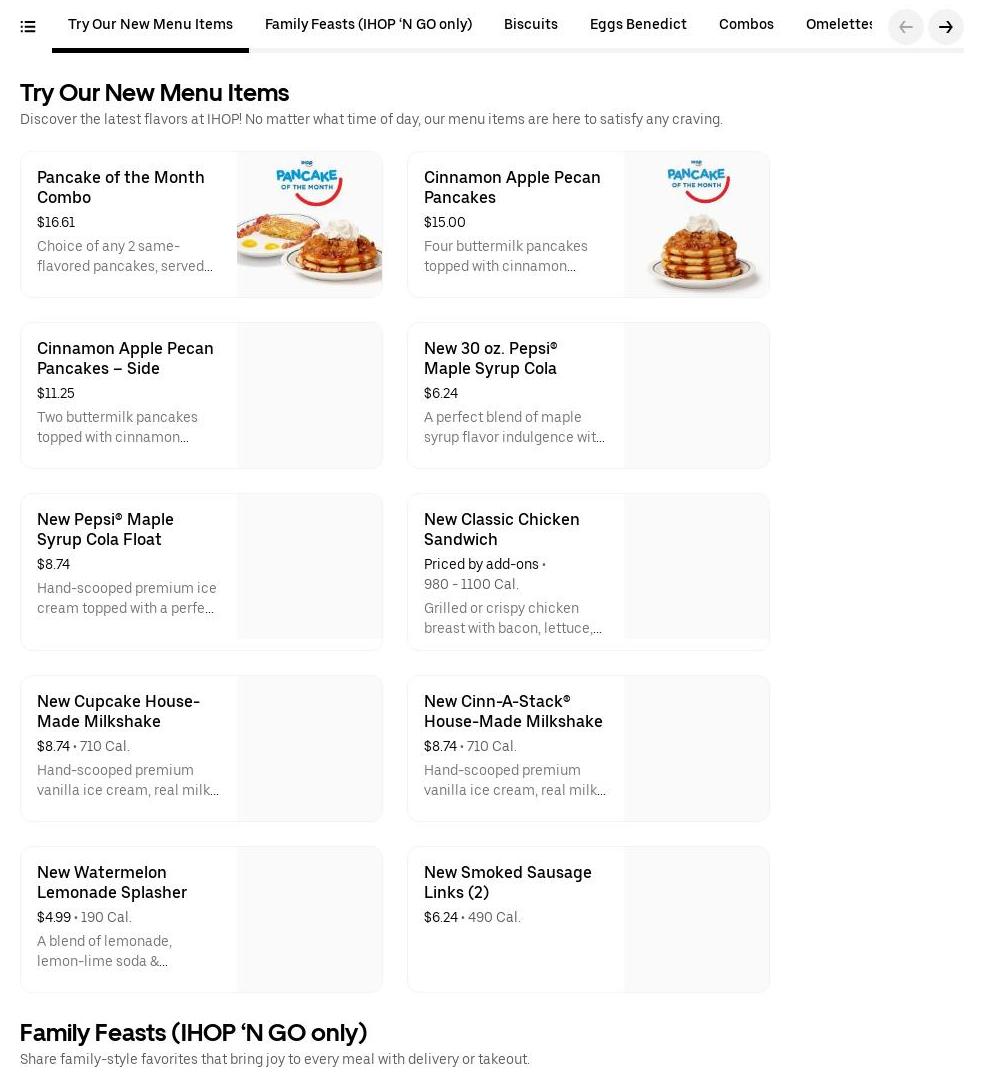This screenshot has width=984, height=1084.
Task: Go to the Combos tab
Action: click(746, 25)
